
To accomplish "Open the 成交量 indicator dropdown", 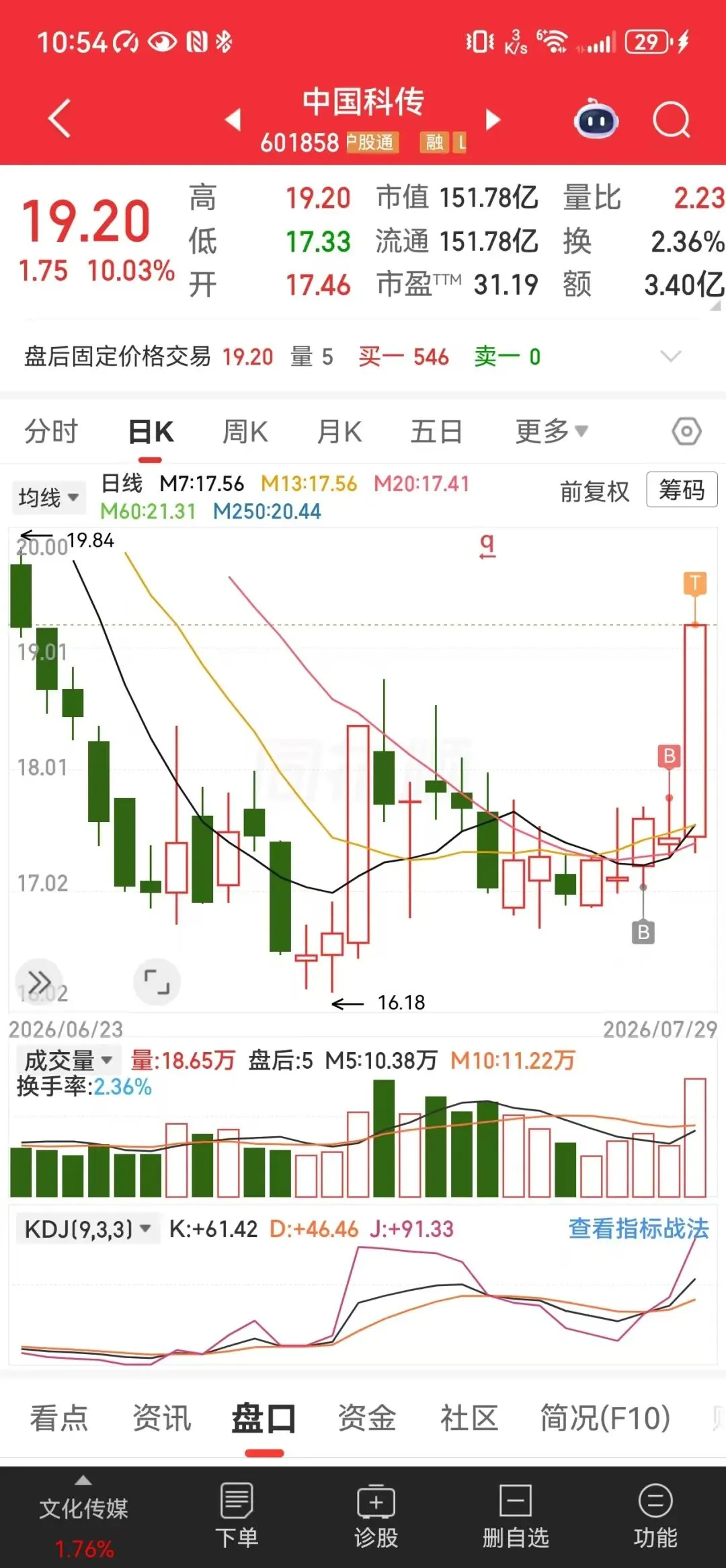I will (x=68, y=1061).
